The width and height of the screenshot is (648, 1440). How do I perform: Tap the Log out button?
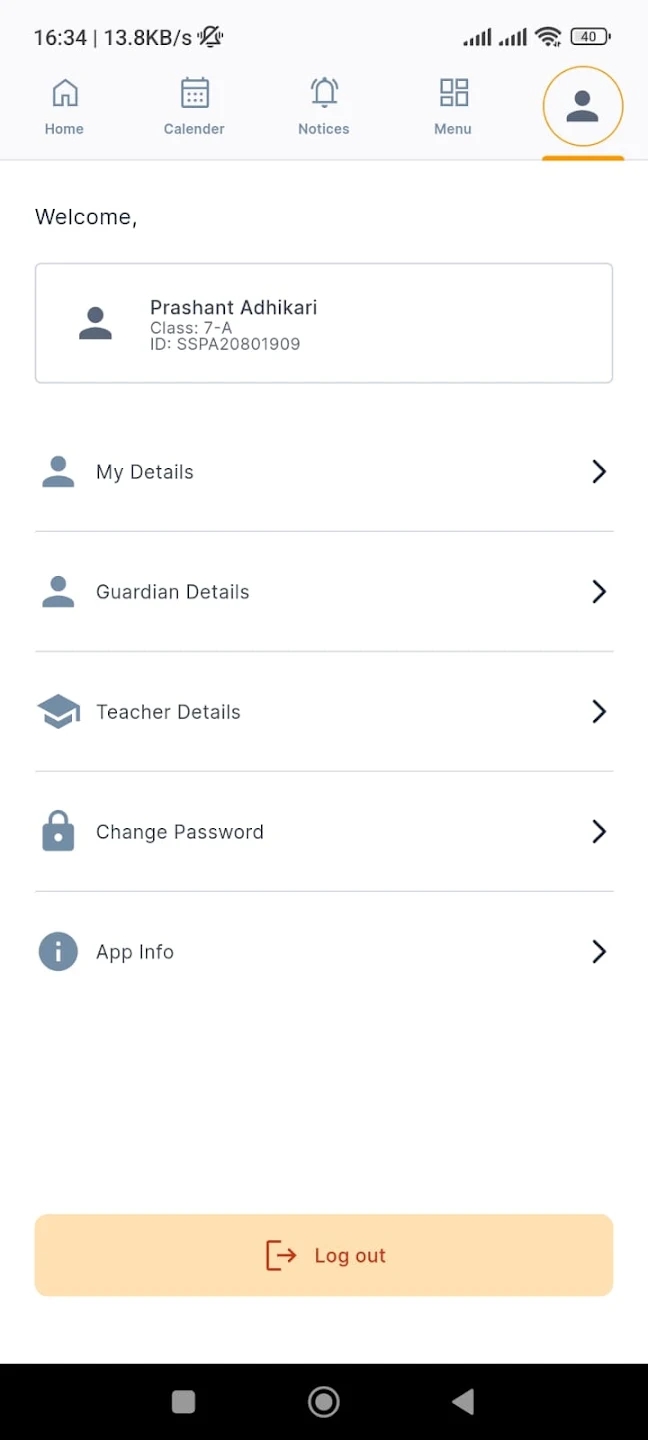pos(324,1255)
